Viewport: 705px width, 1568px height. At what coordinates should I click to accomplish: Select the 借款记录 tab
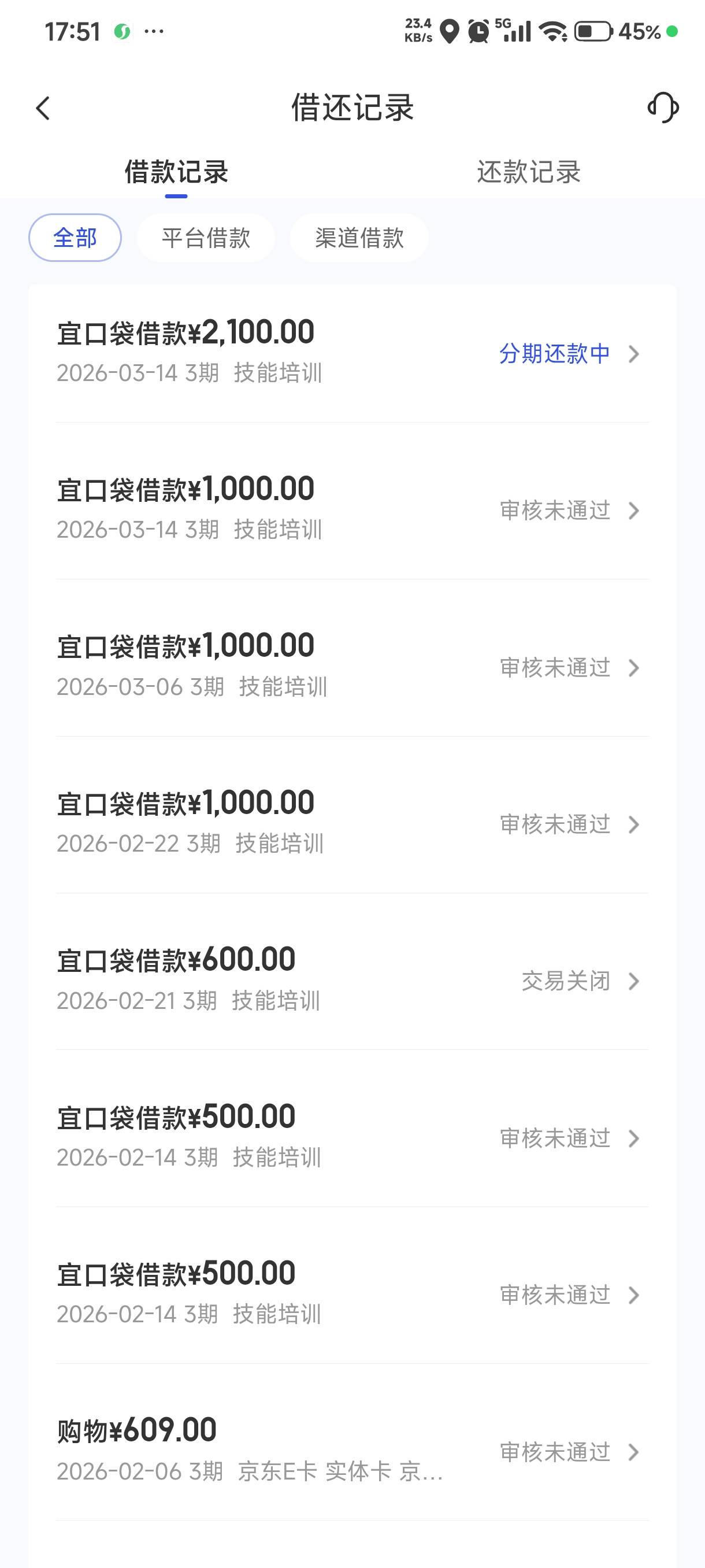[176, 172]
